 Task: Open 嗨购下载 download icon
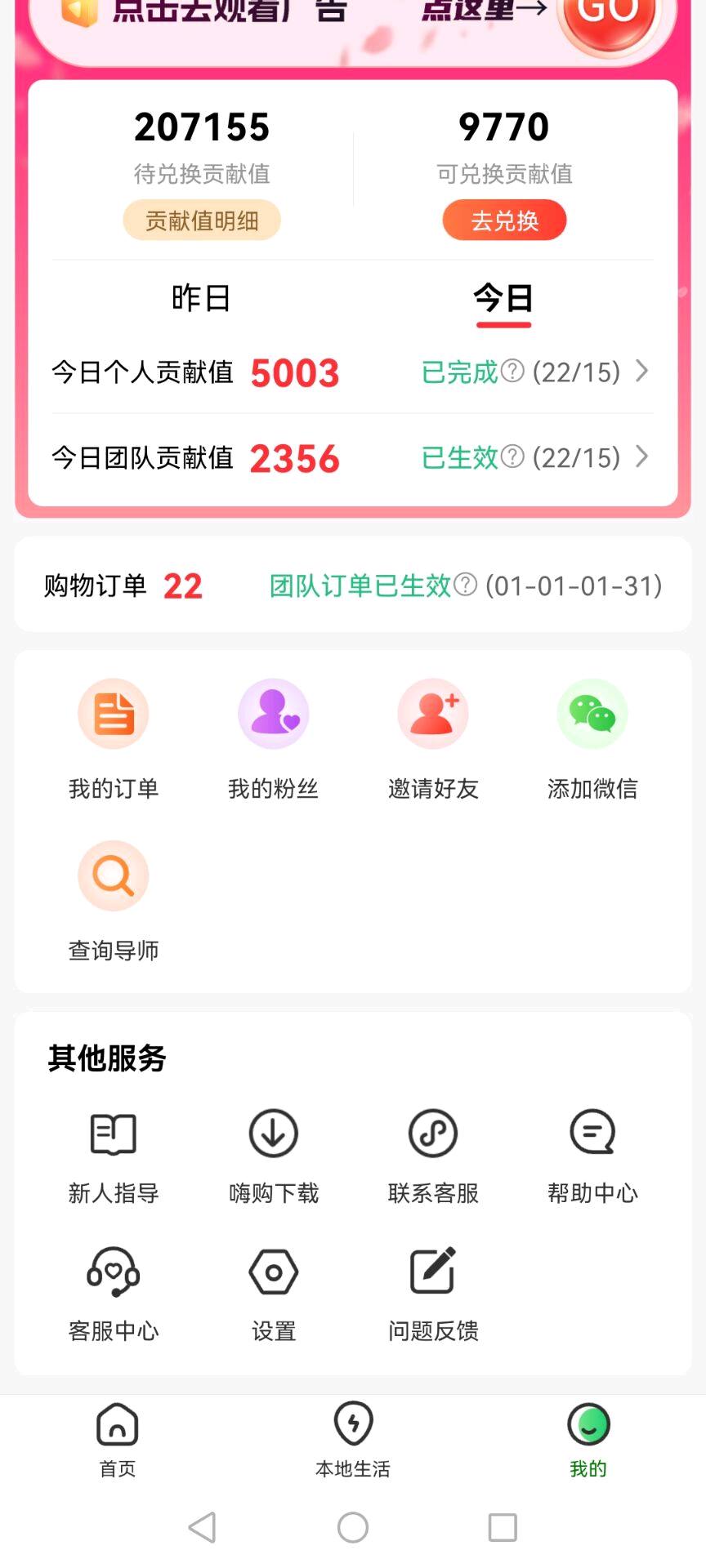point(273,1134)
